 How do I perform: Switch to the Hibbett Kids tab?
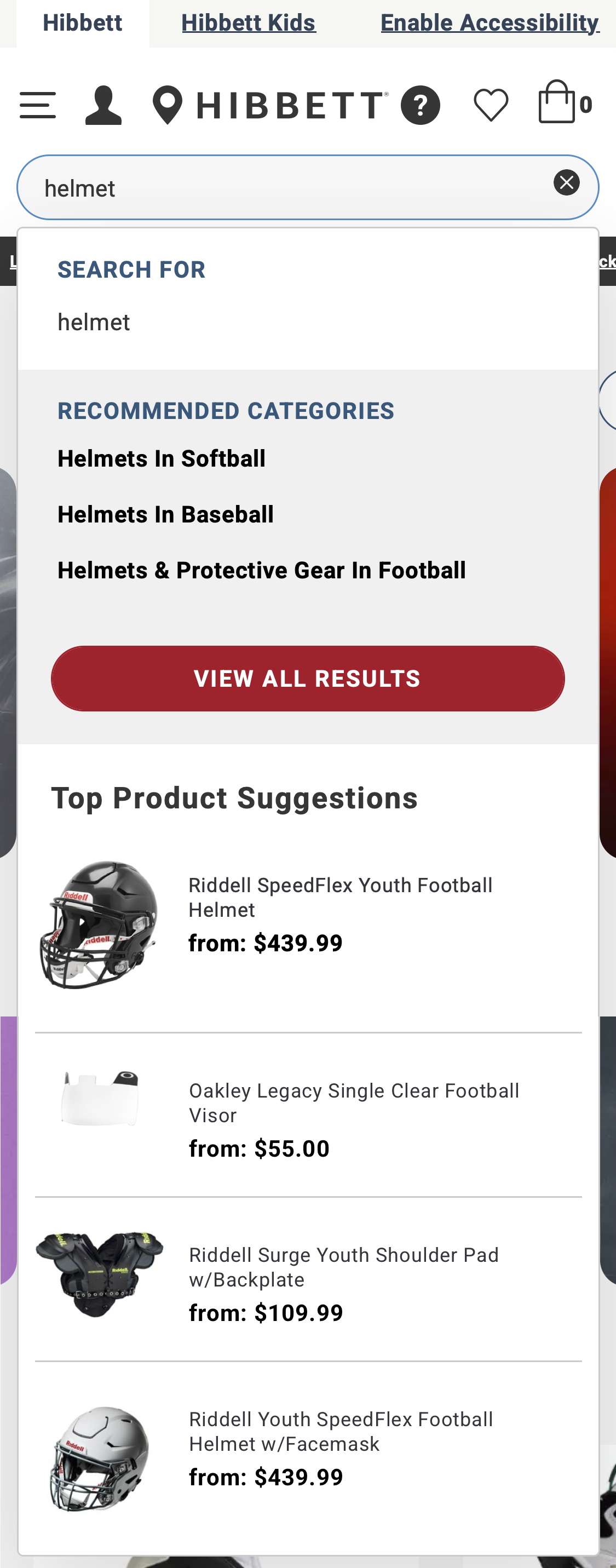tap(249, 22)
